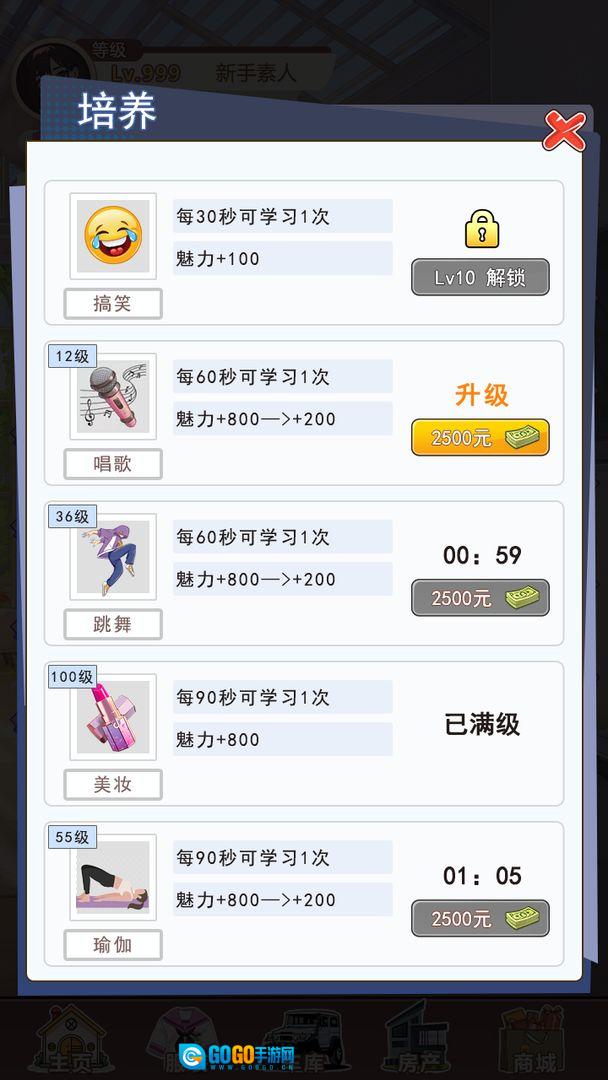Tap the 2500元 button for 跳舞

point(480,598)
